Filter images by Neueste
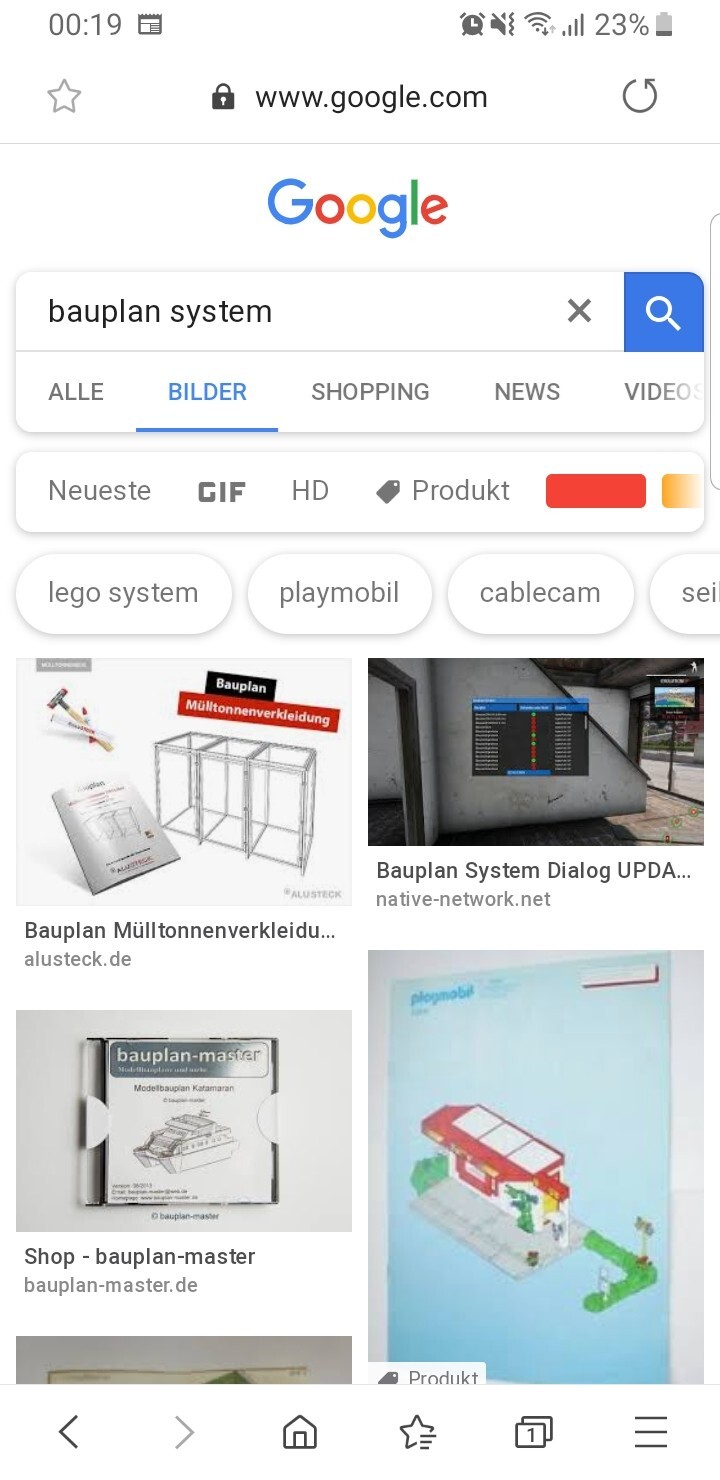Viewport: 720px width, 1480px height. 99,491
